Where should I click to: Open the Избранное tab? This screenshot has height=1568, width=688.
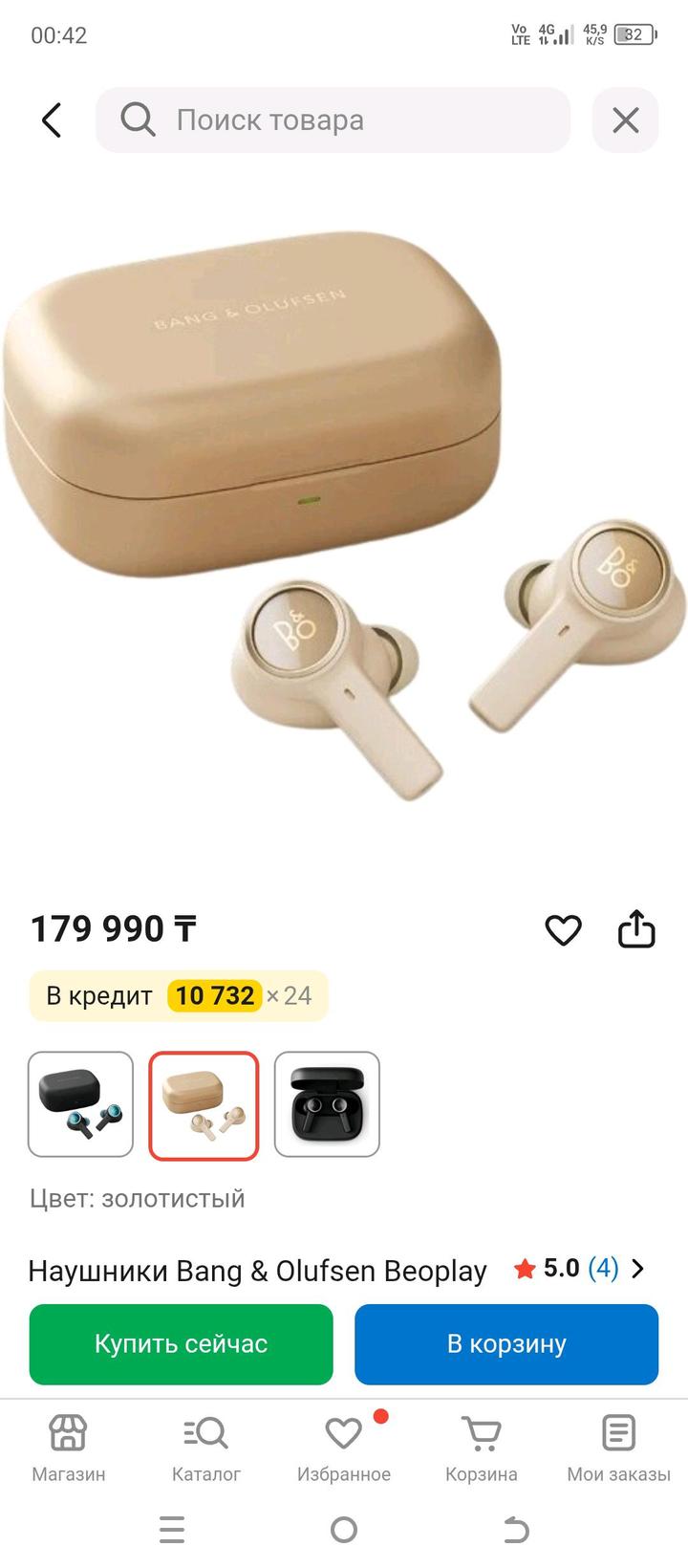pyautogui.click(x=344, y=1448)
